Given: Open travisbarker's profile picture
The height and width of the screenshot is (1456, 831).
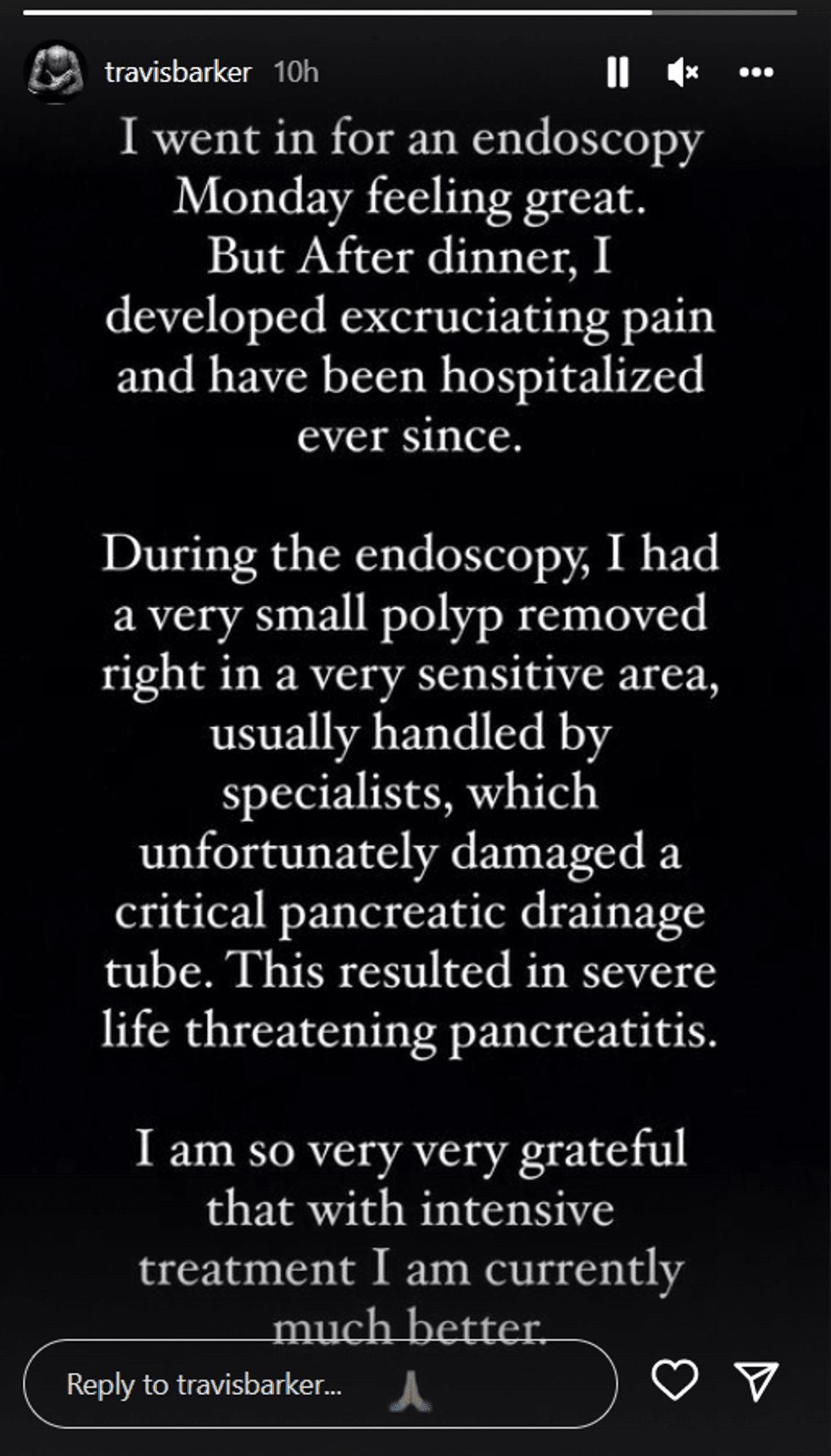Looking at the screenshot, I should [55, 73].
